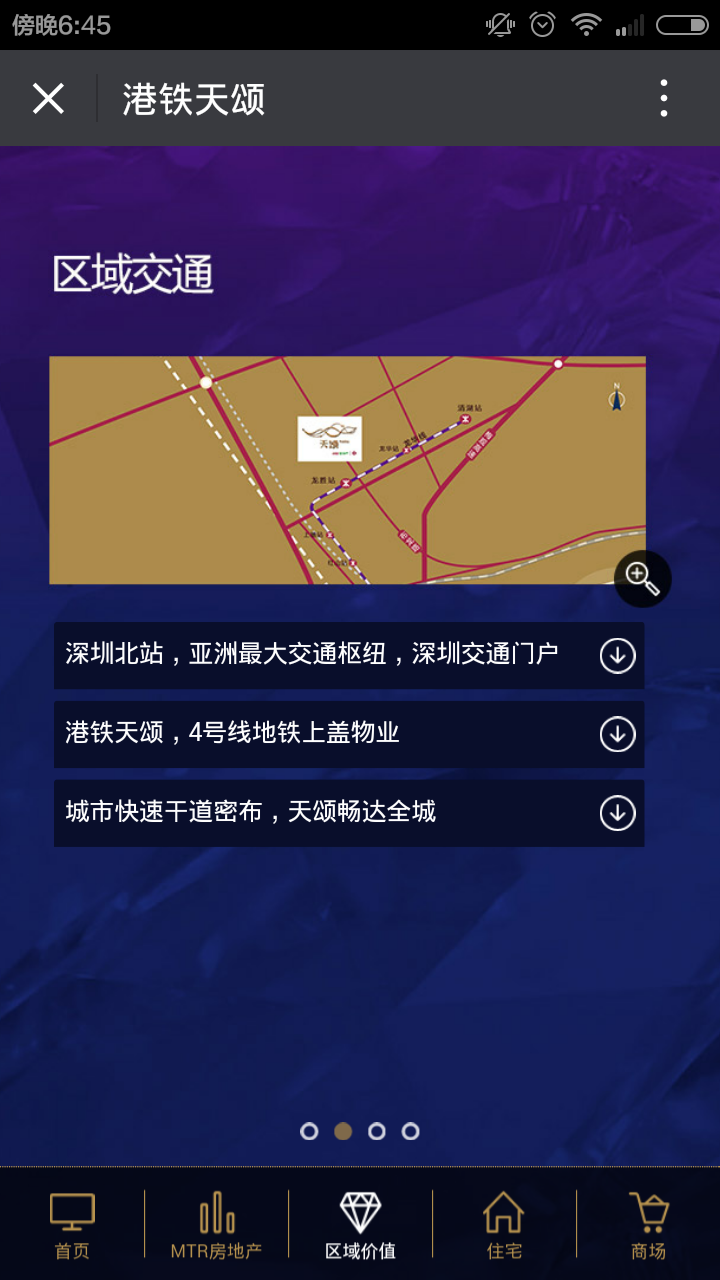Open the overflow menu
Viewport: 720px width, 1280px height.
click(663, 99)
